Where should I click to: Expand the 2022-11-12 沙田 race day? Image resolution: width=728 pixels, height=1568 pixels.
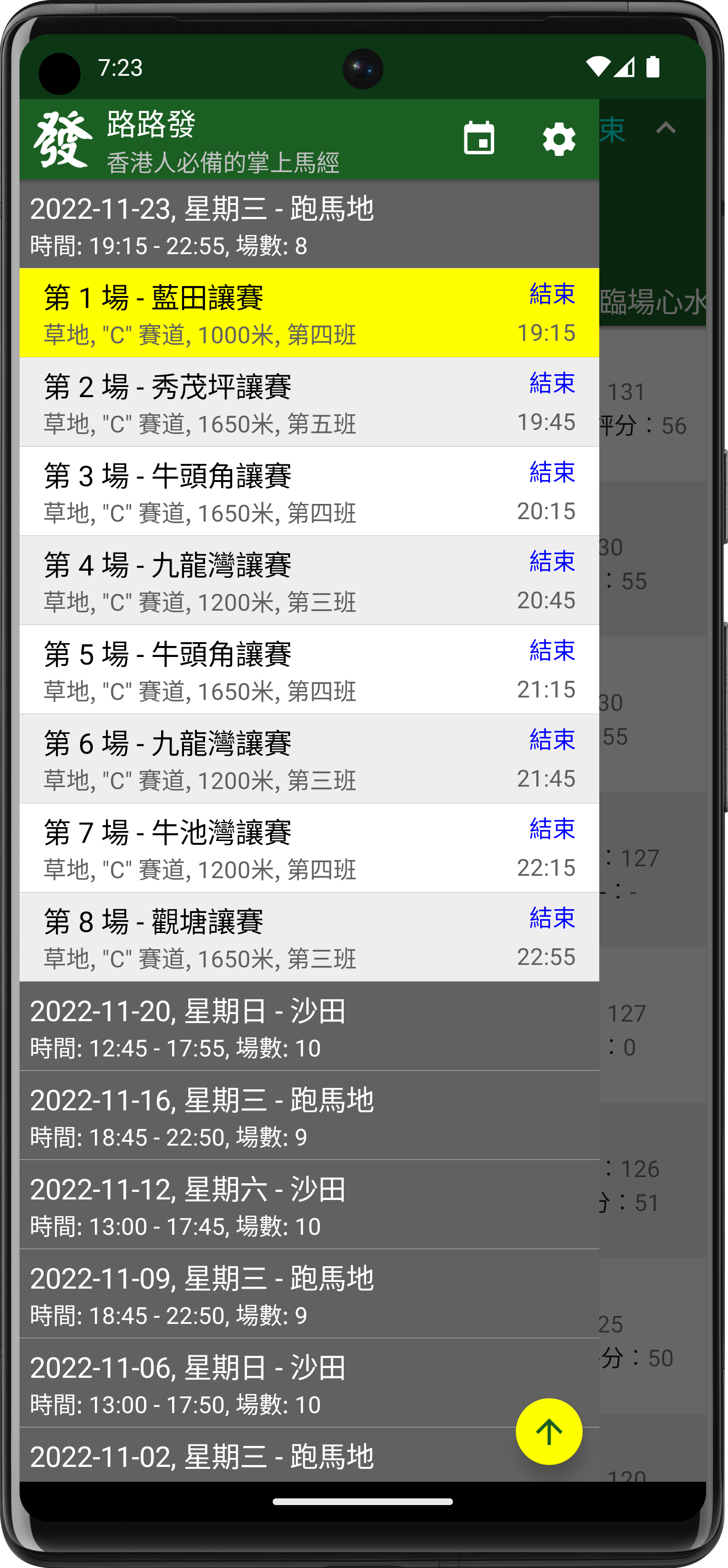(x=309, y=1205)
